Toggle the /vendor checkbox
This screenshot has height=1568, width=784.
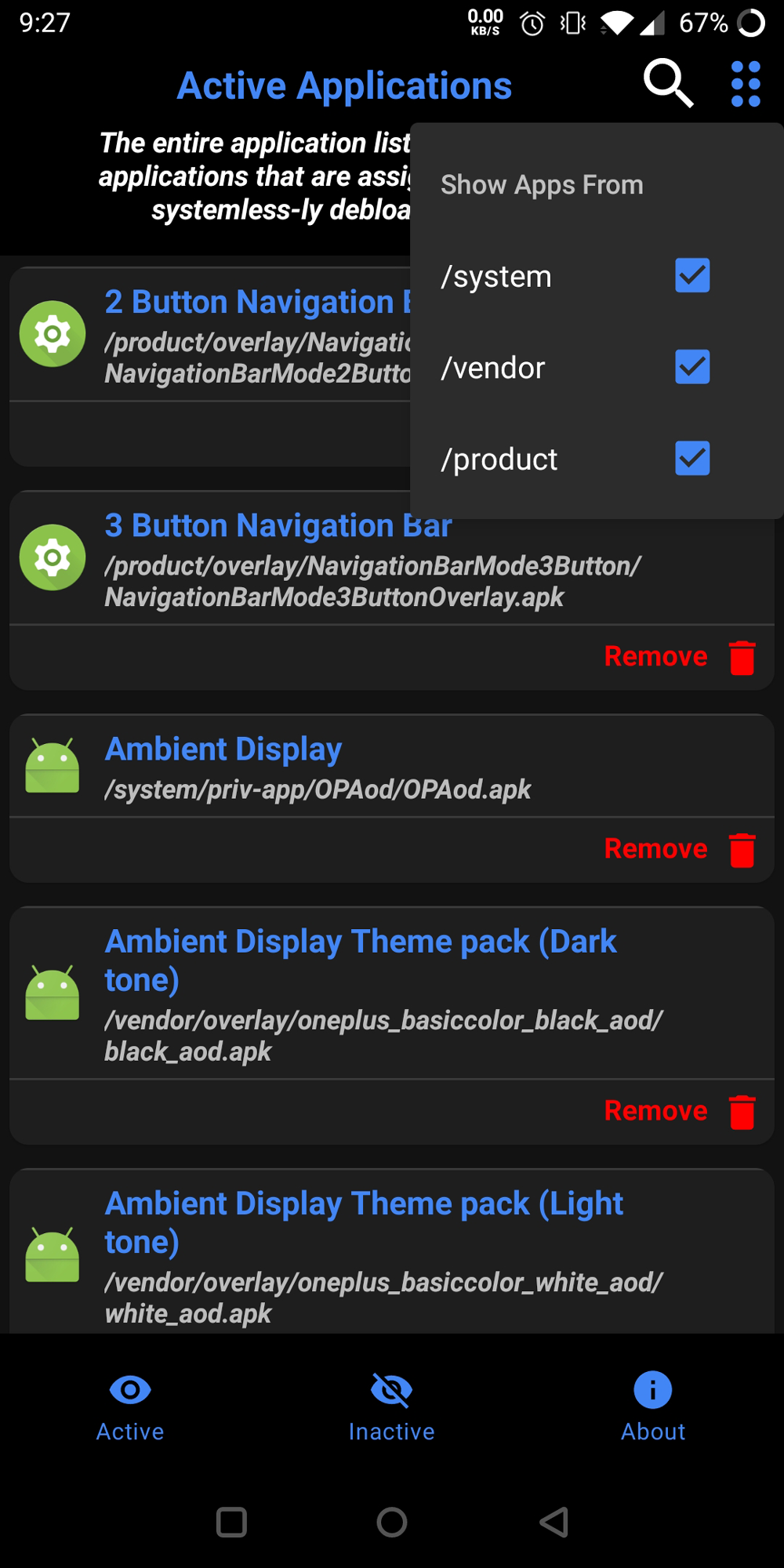(x=692, y=367)
